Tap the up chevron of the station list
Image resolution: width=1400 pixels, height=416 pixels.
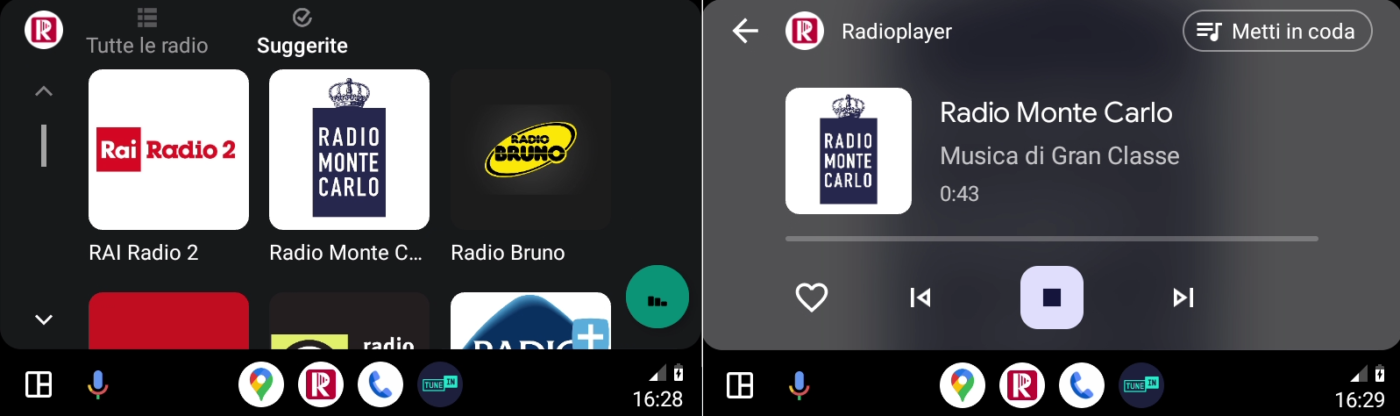(x=44, y=91)
